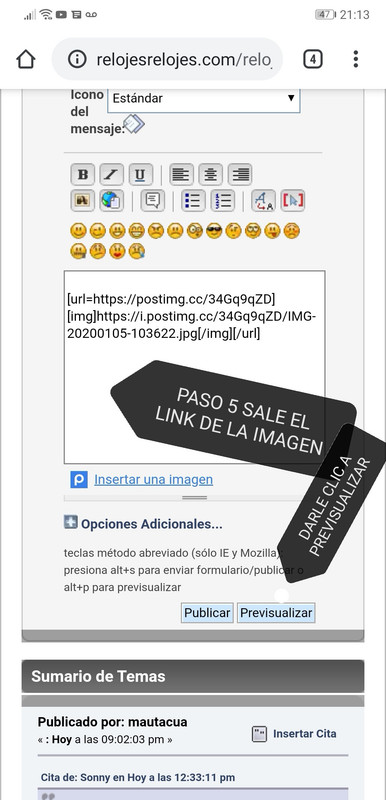Open the tab switcher showing 4 tabs
The height and width of the screenshot is (800, 386).
pos(313,60)
